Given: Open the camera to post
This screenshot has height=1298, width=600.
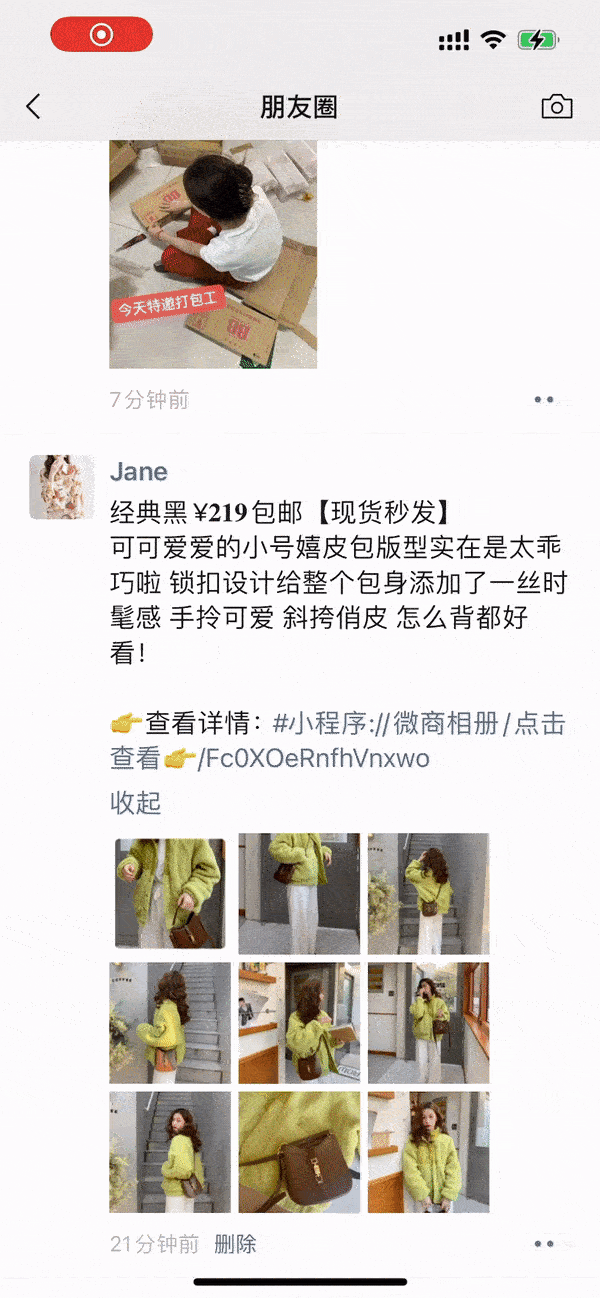Looking at the screenshot, I should (557, 107).
